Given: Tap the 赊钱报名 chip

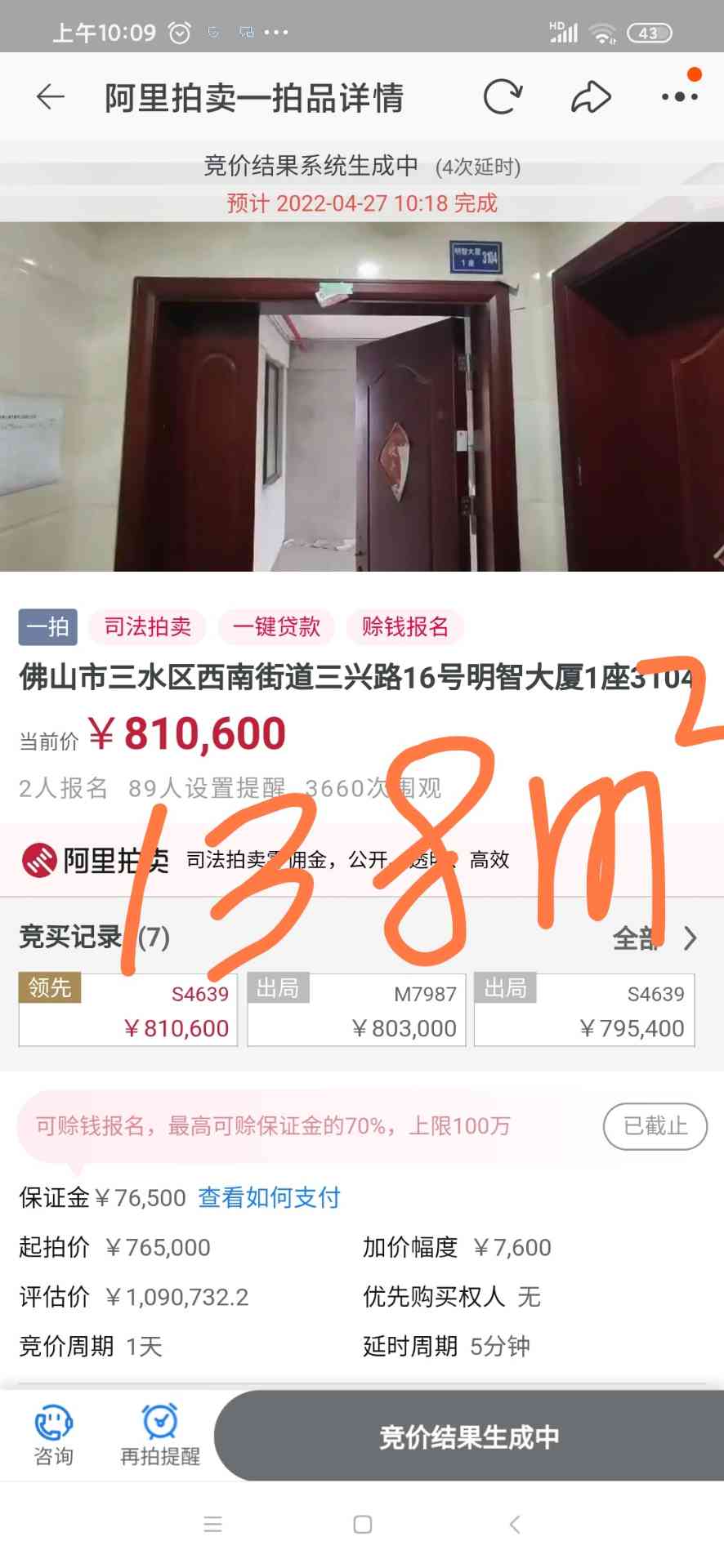Looking at the screenshot, I should pyautogui.click(x=405, y=626).
